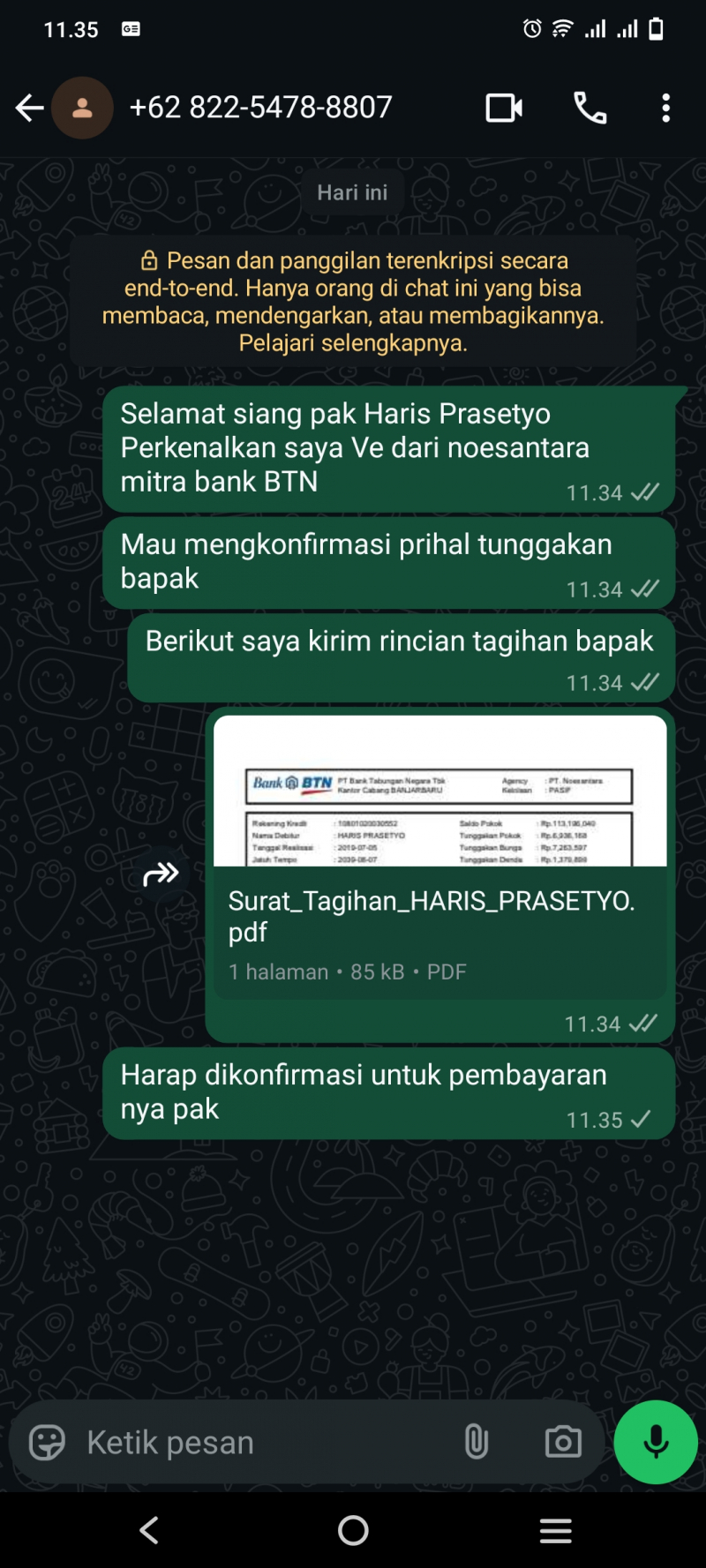Start a voice call
Image resolution: width=706 pixels, height=1568 pixels.
tap(590, 108)
